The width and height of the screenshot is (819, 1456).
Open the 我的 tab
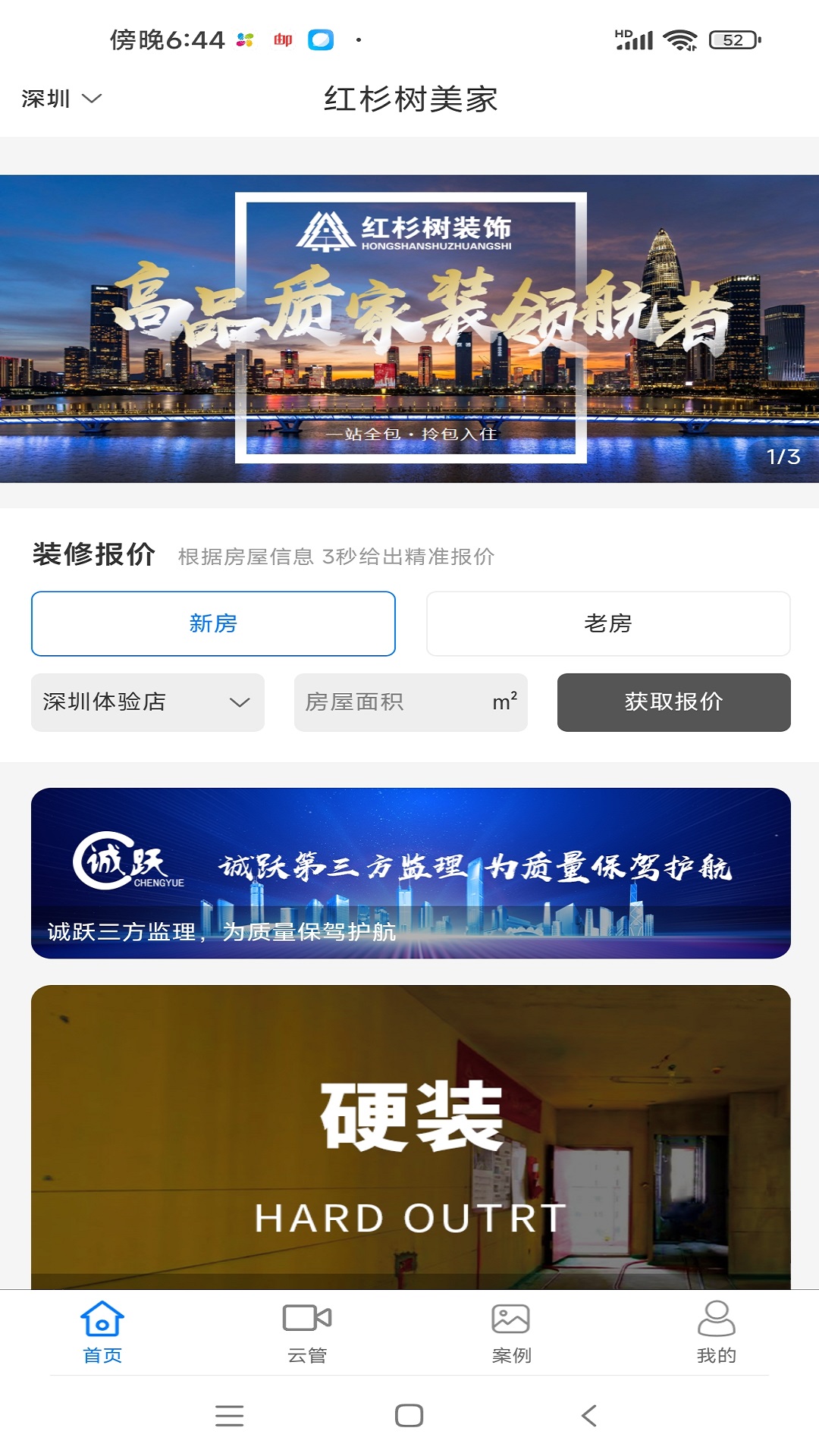coord(716,1332)
